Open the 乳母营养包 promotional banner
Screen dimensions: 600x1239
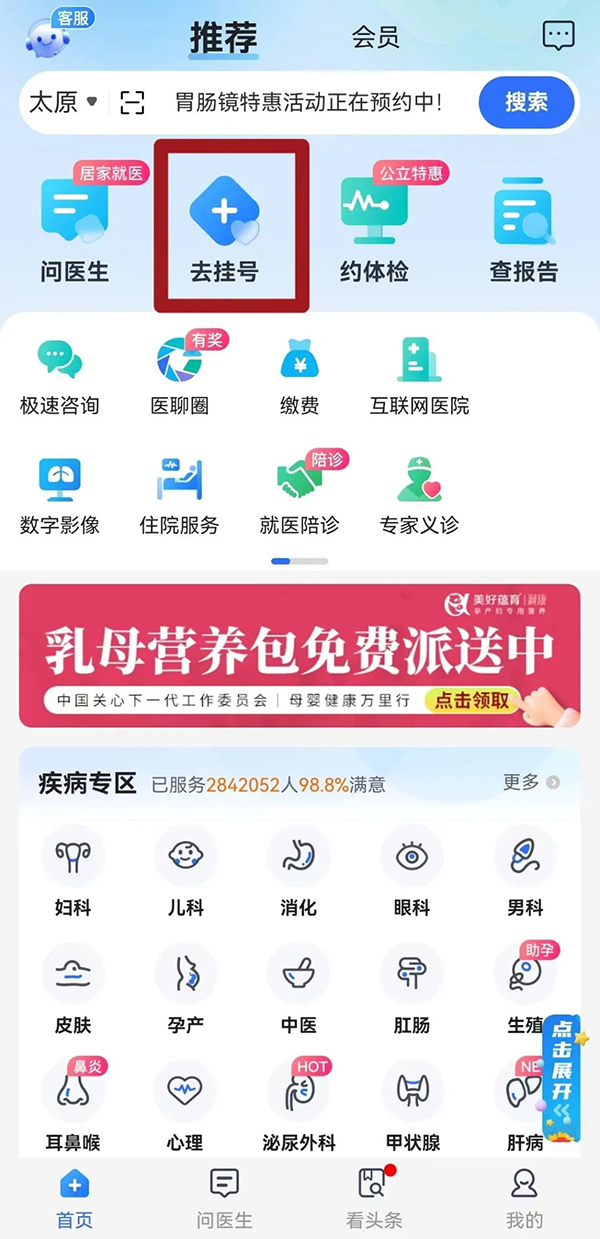click(299, 655)
